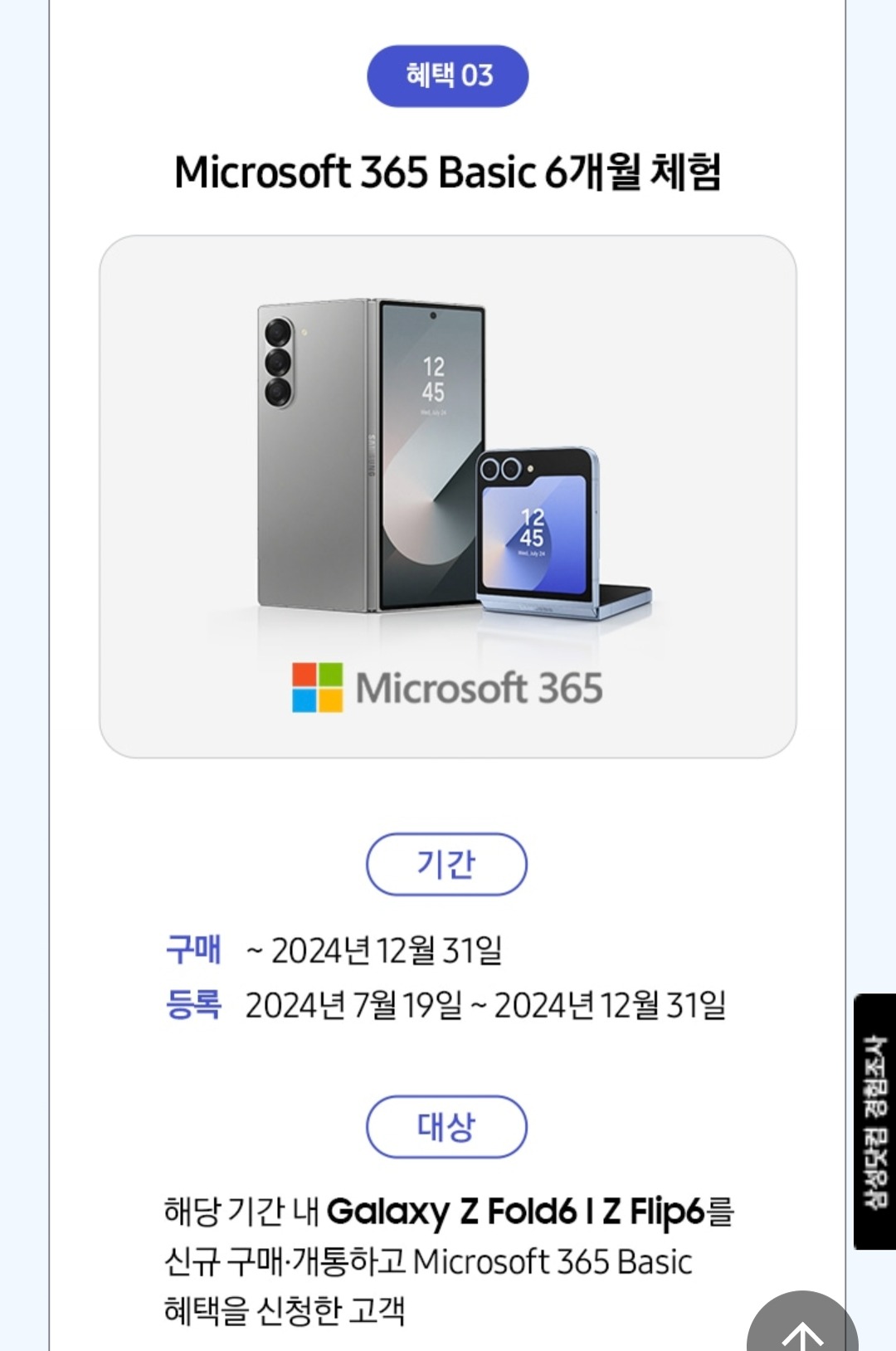Viewport: 896px width, 1351px height.
Task: Tap the up-arrow back-to-top button
Action: pyautogui.click(x=801, y=1327)
